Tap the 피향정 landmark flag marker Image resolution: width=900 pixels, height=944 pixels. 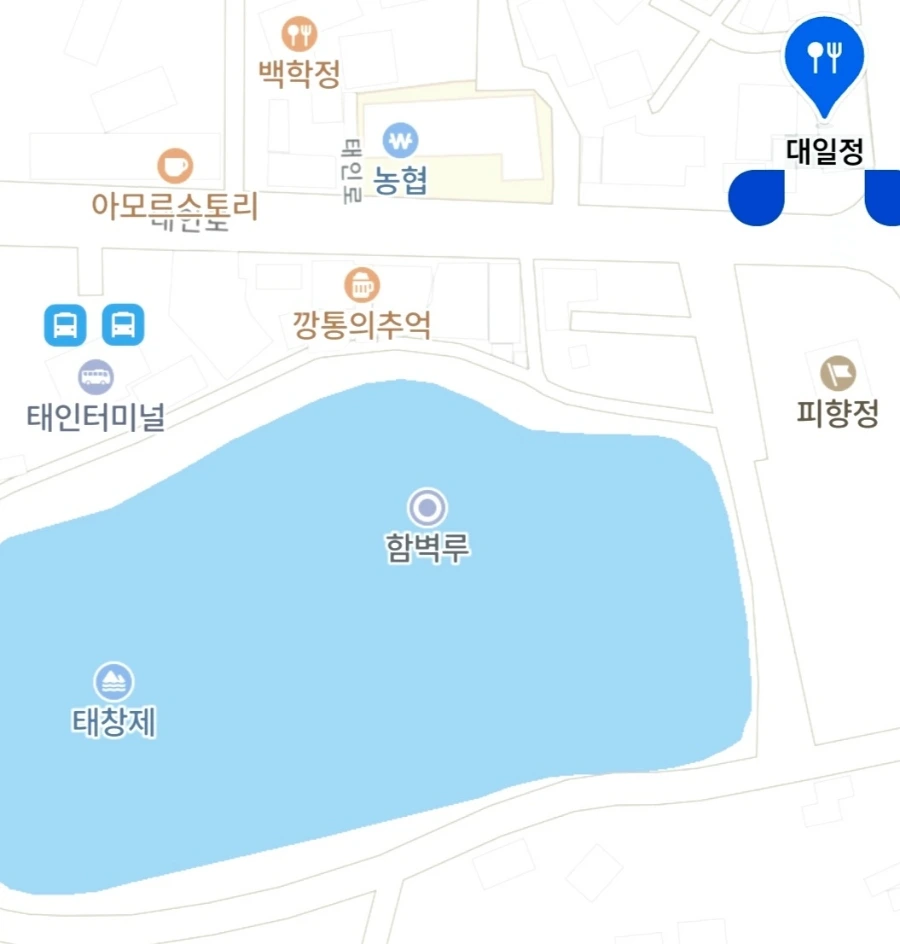point(838,373)
